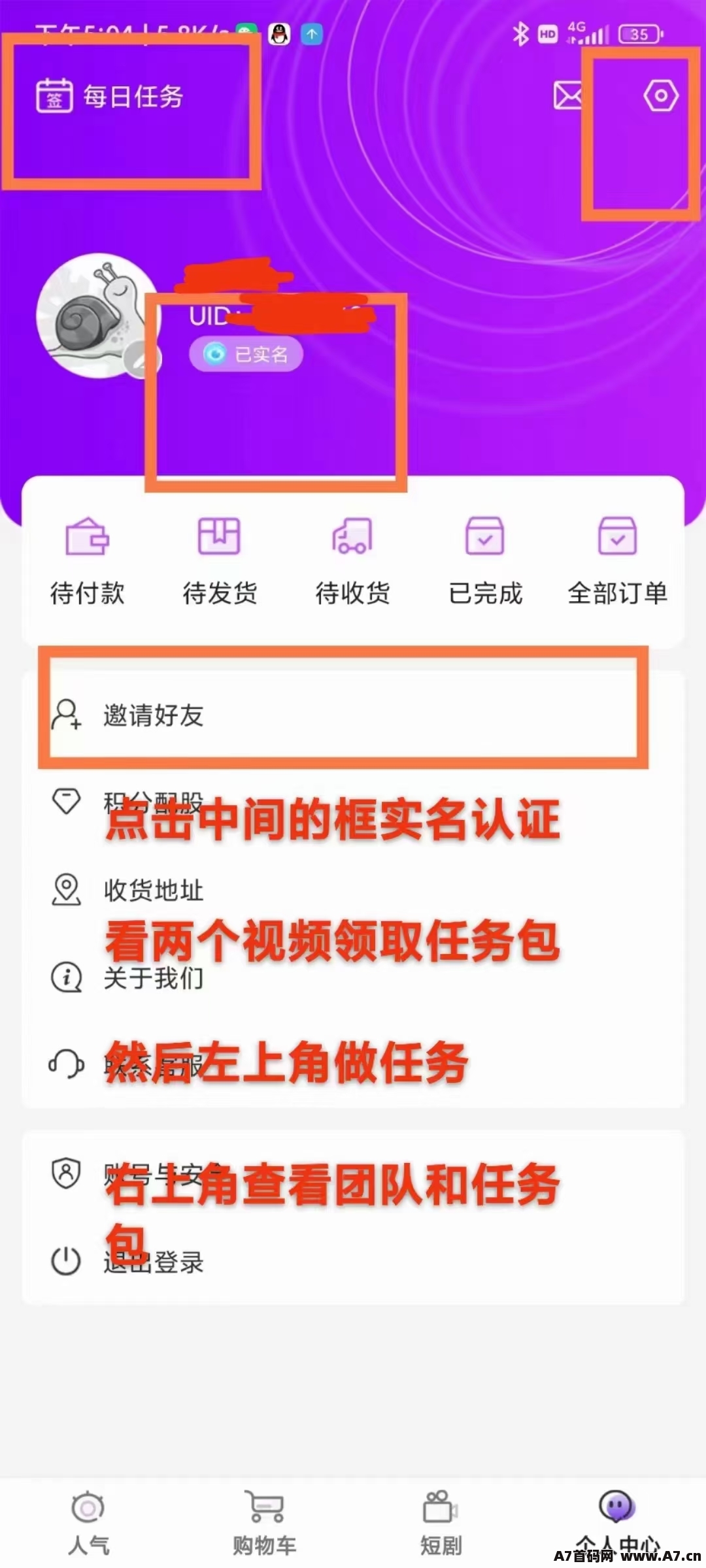
Task: Open settings via the hexagon gear icon
Action: 661,96
